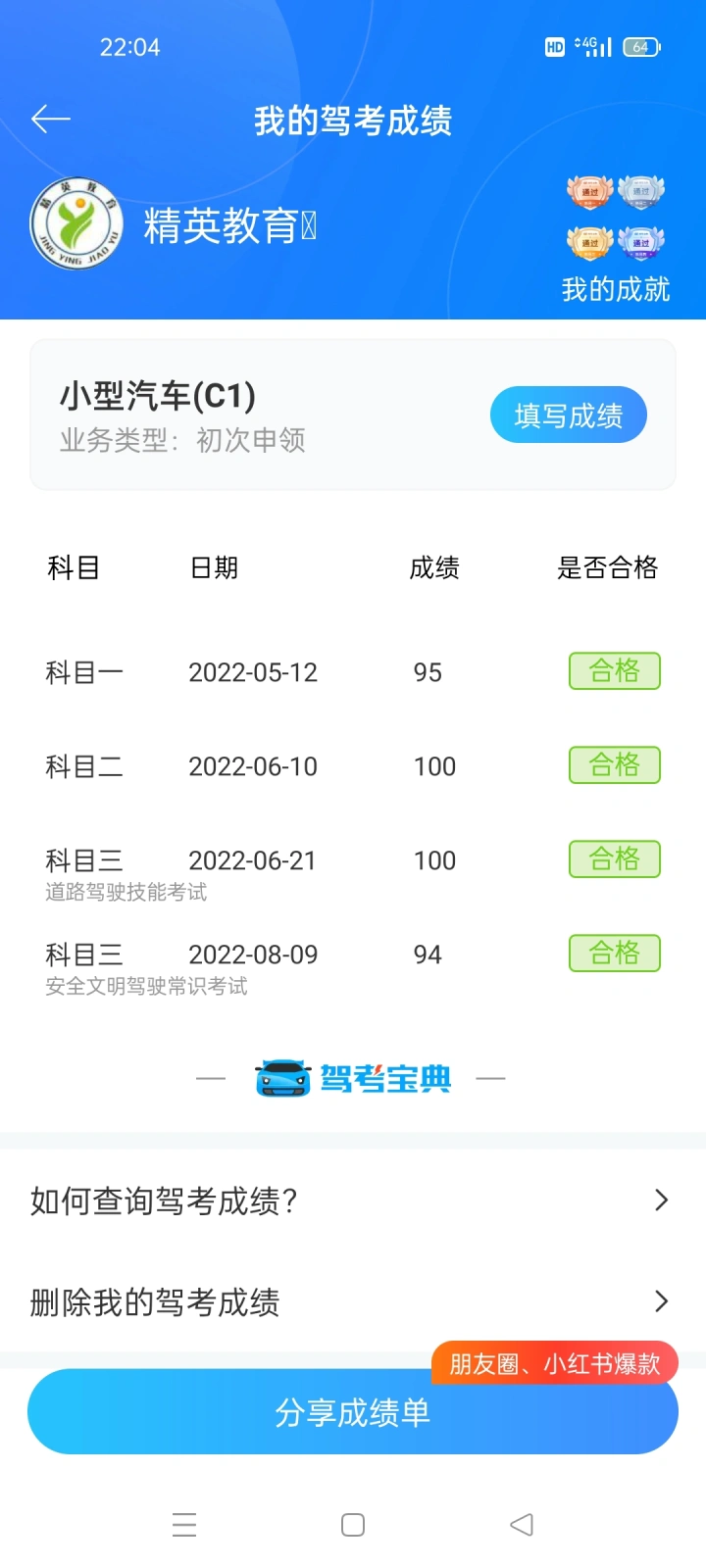Open 我的成就 achievements badges
Screen dimensions: 706x1568
[616, 238]
